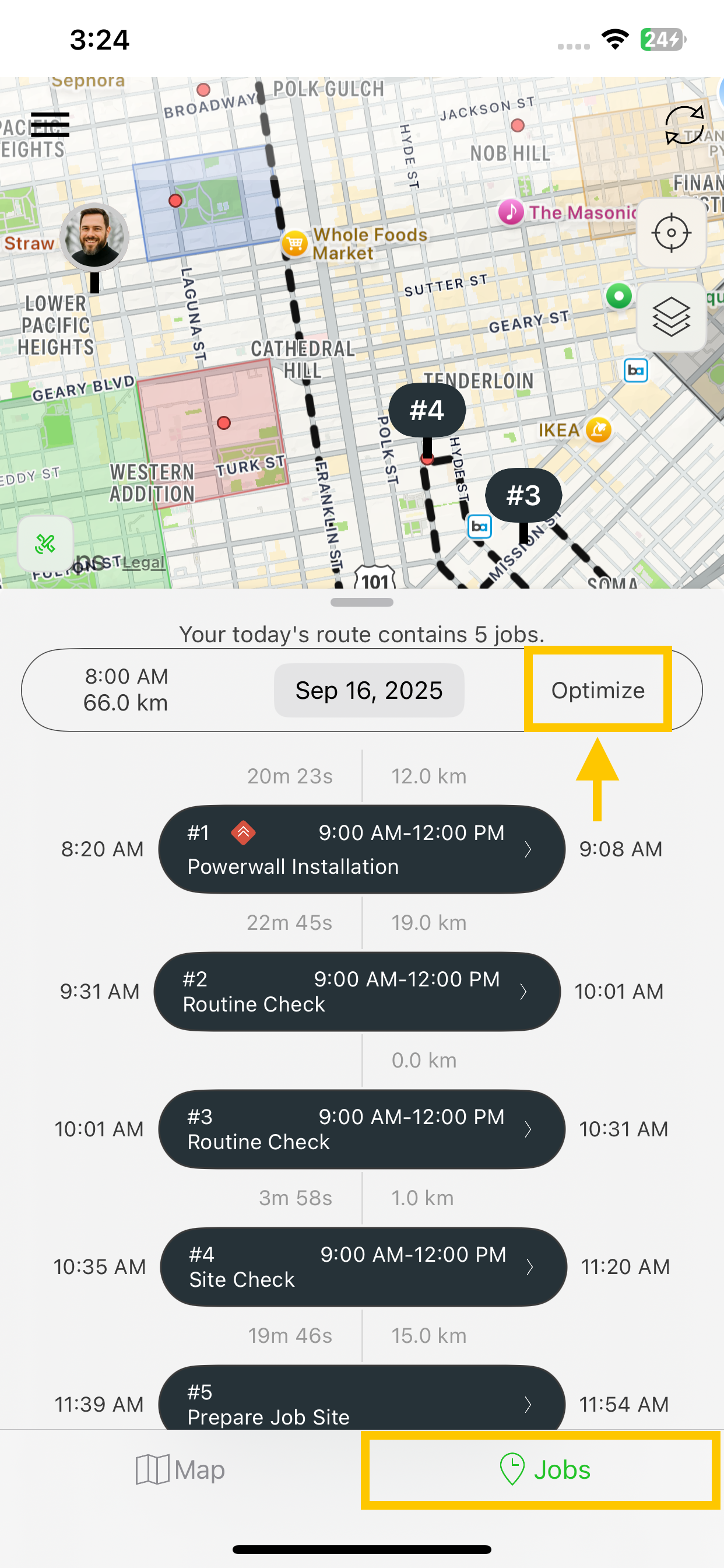Tap the technician's profile photo pin

click(94, 237)
